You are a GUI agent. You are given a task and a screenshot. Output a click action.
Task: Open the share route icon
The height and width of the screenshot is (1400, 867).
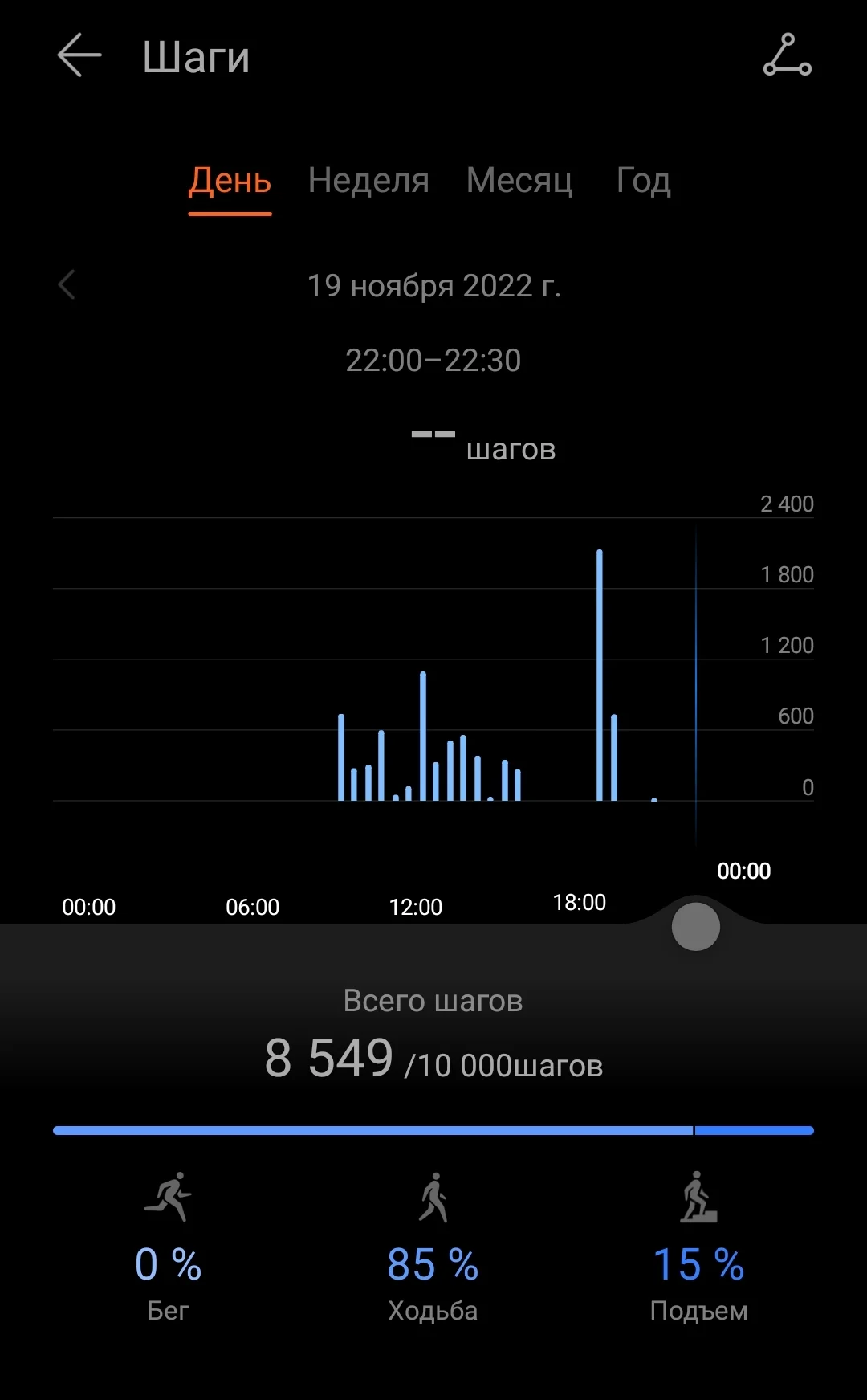pos(787,55)
